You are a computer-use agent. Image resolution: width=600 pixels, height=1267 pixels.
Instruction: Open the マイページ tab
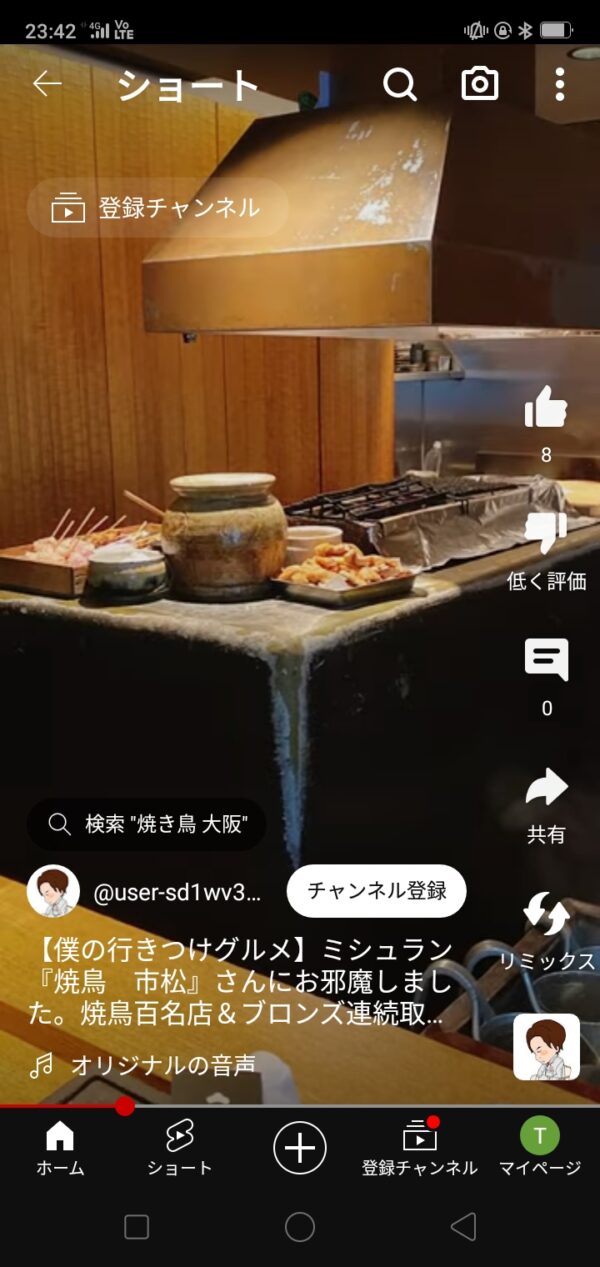[x=540, y=1147]
